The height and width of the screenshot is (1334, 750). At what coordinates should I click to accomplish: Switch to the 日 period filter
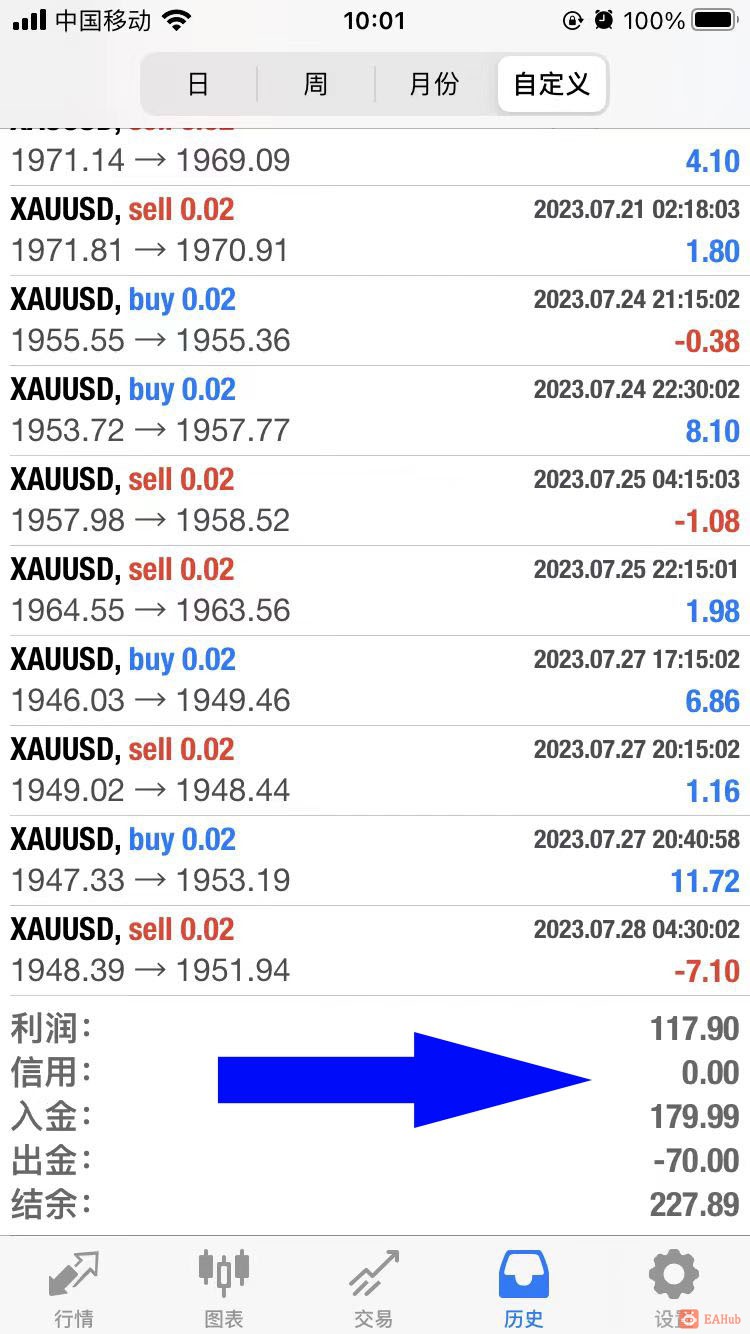[x=198, y=84]
